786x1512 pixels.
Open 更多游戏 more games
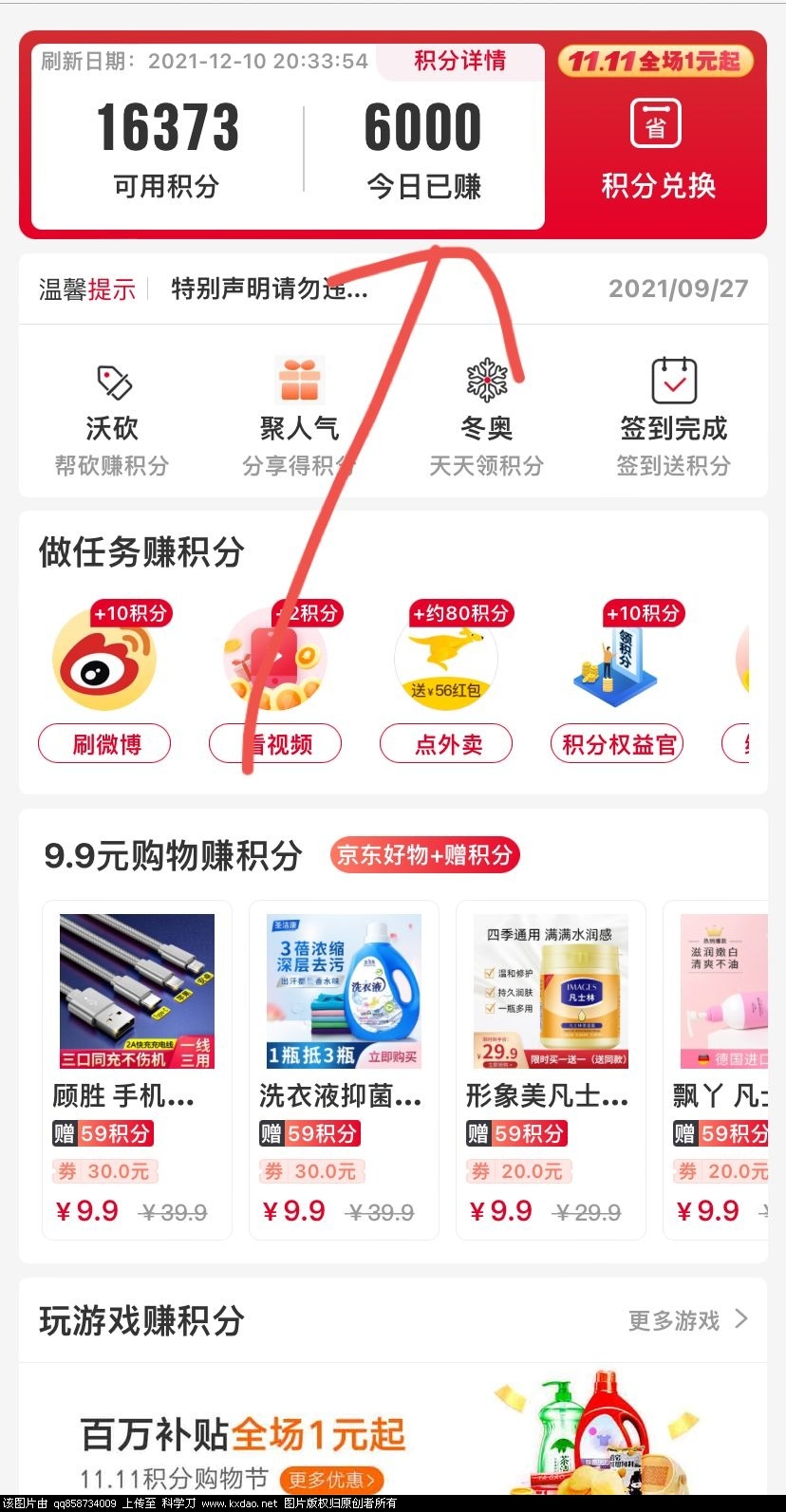pos(687,1320)
